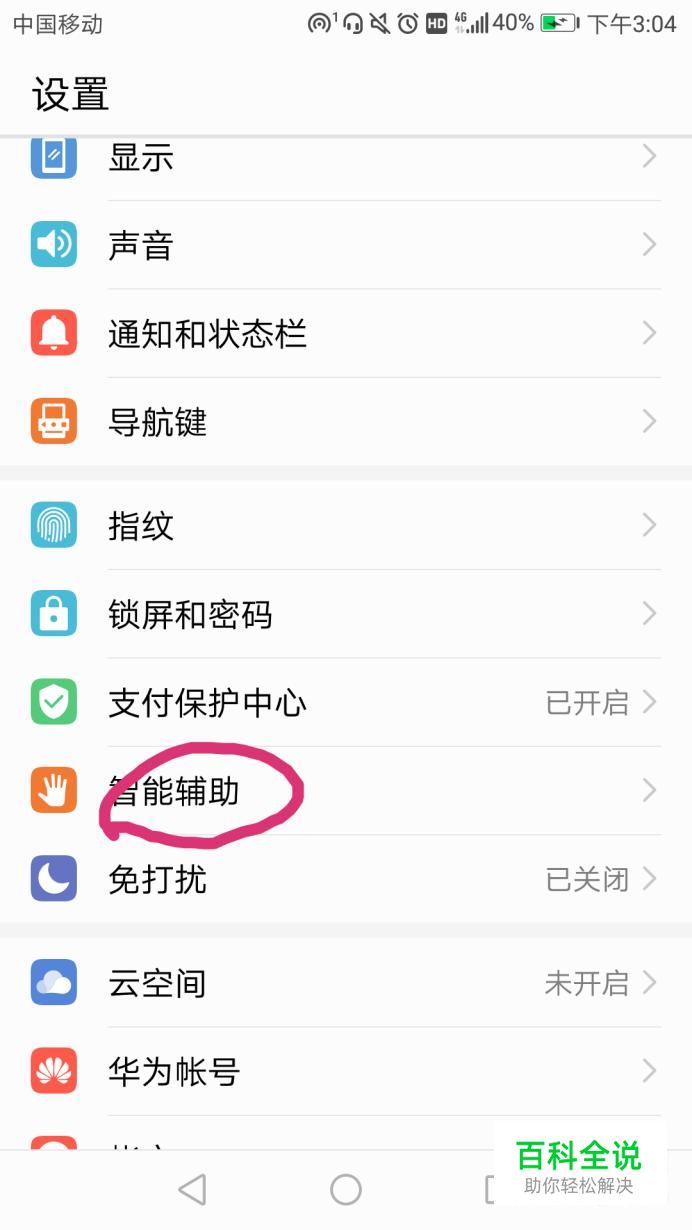Open 指纹 fingerprint settings
The width and height of the screenshot is (692, 1230).
(x=345, y=525)
